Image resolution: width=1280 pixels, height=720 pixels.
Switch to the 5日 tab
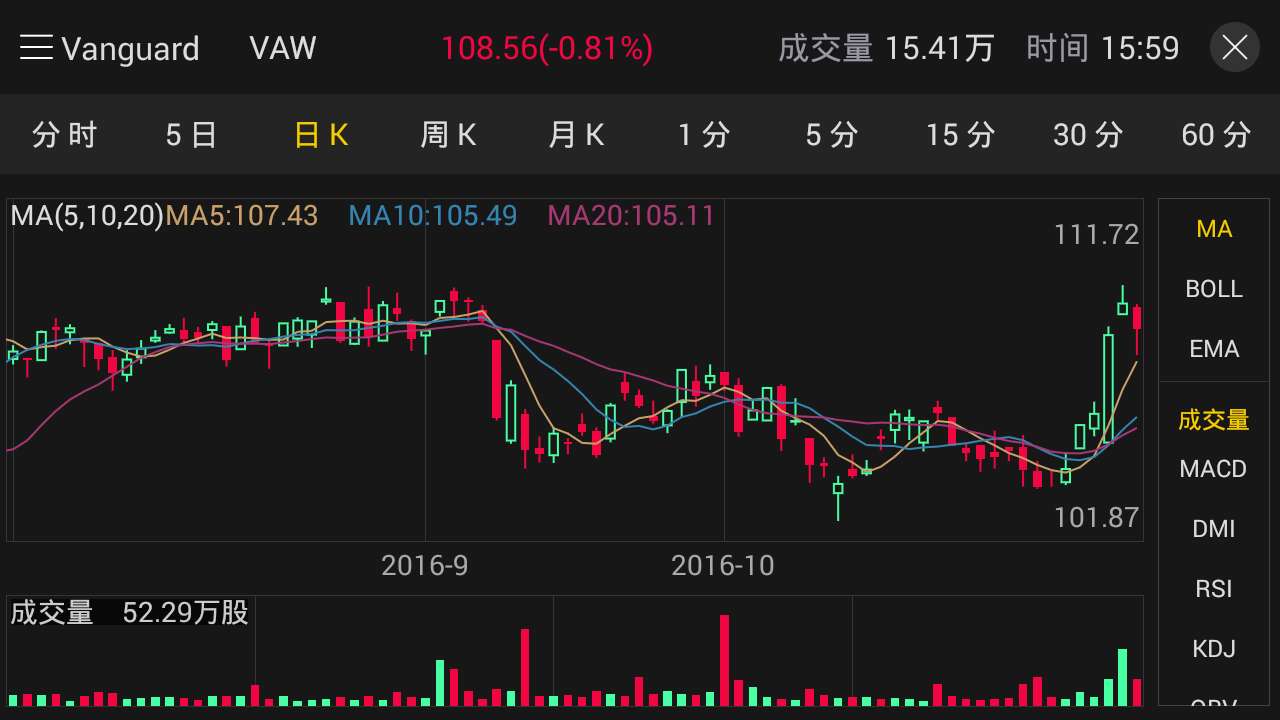coord(192,135)
